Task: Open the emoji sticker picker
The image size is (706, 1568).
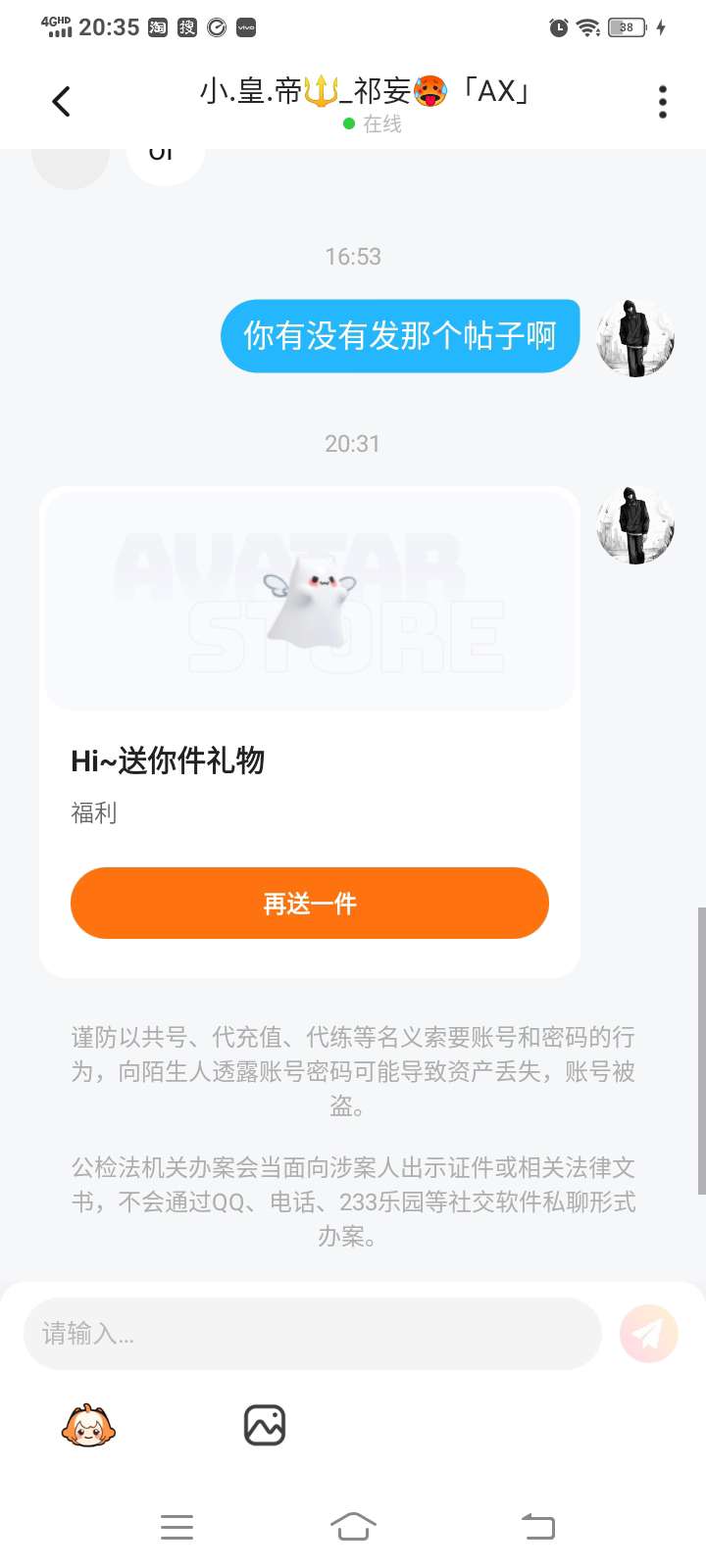Action: tap(88, 1425)
